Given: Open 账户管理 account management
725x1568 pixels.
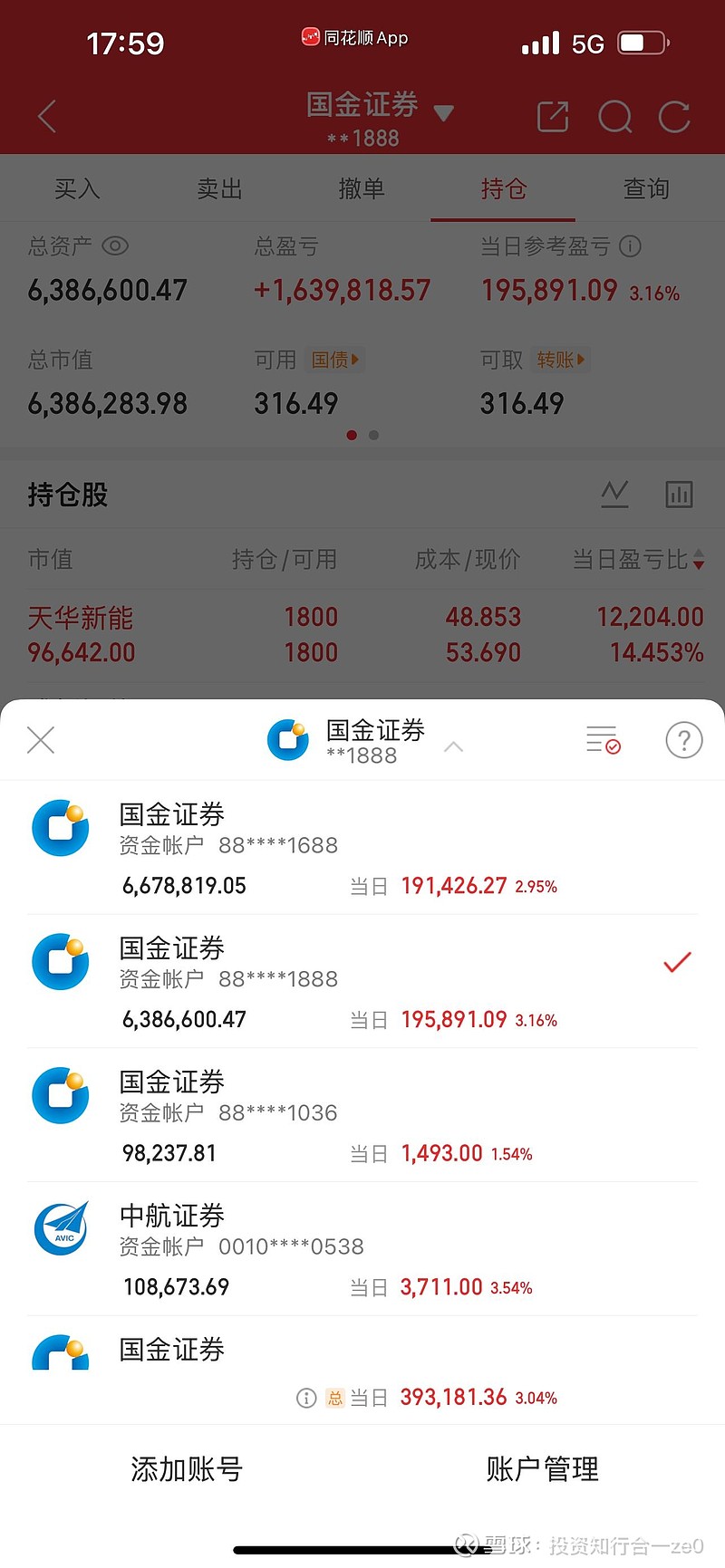Looking at the screenshot, I should pyautogui.click(x=542, y=1468).
